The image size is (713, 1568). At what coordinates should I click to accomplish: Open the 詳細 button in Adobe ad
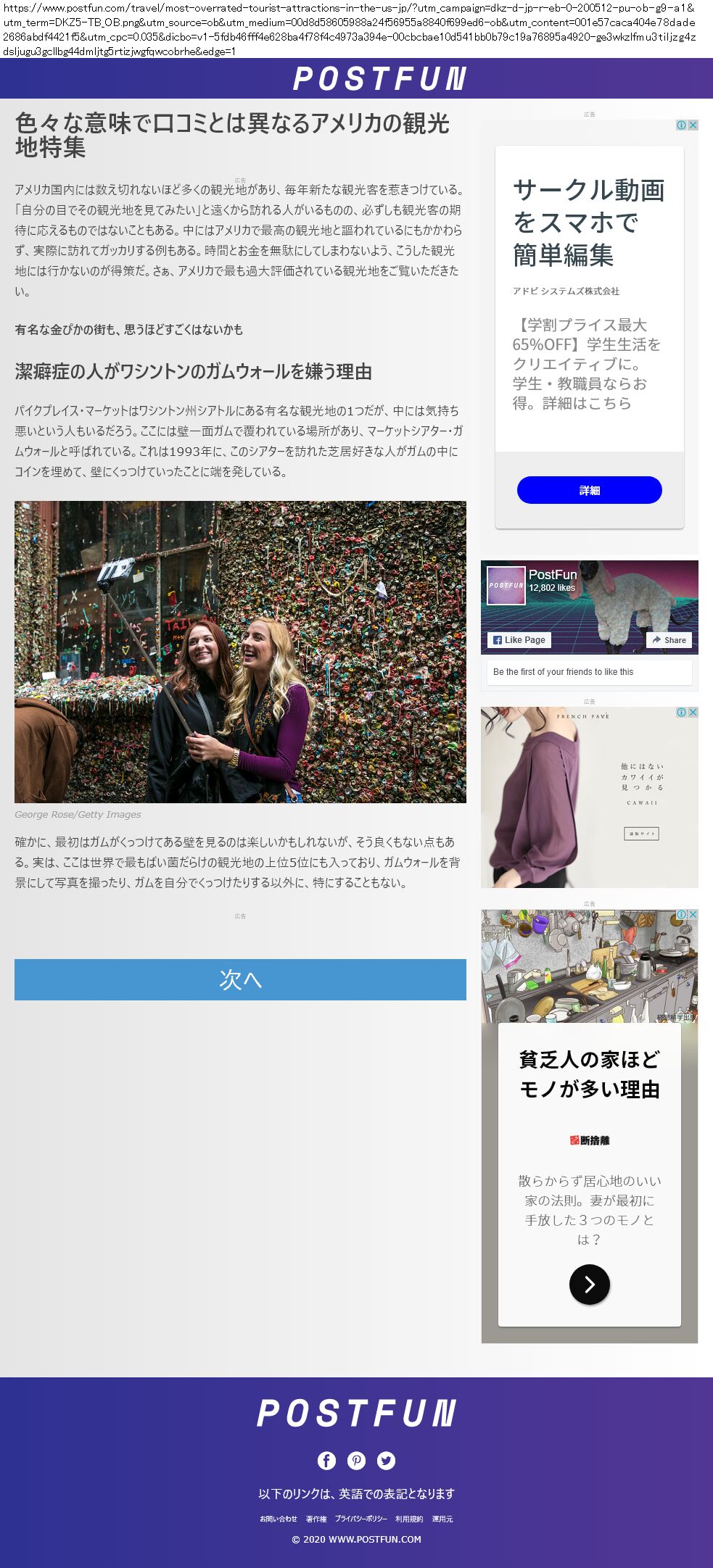[589, 490]
